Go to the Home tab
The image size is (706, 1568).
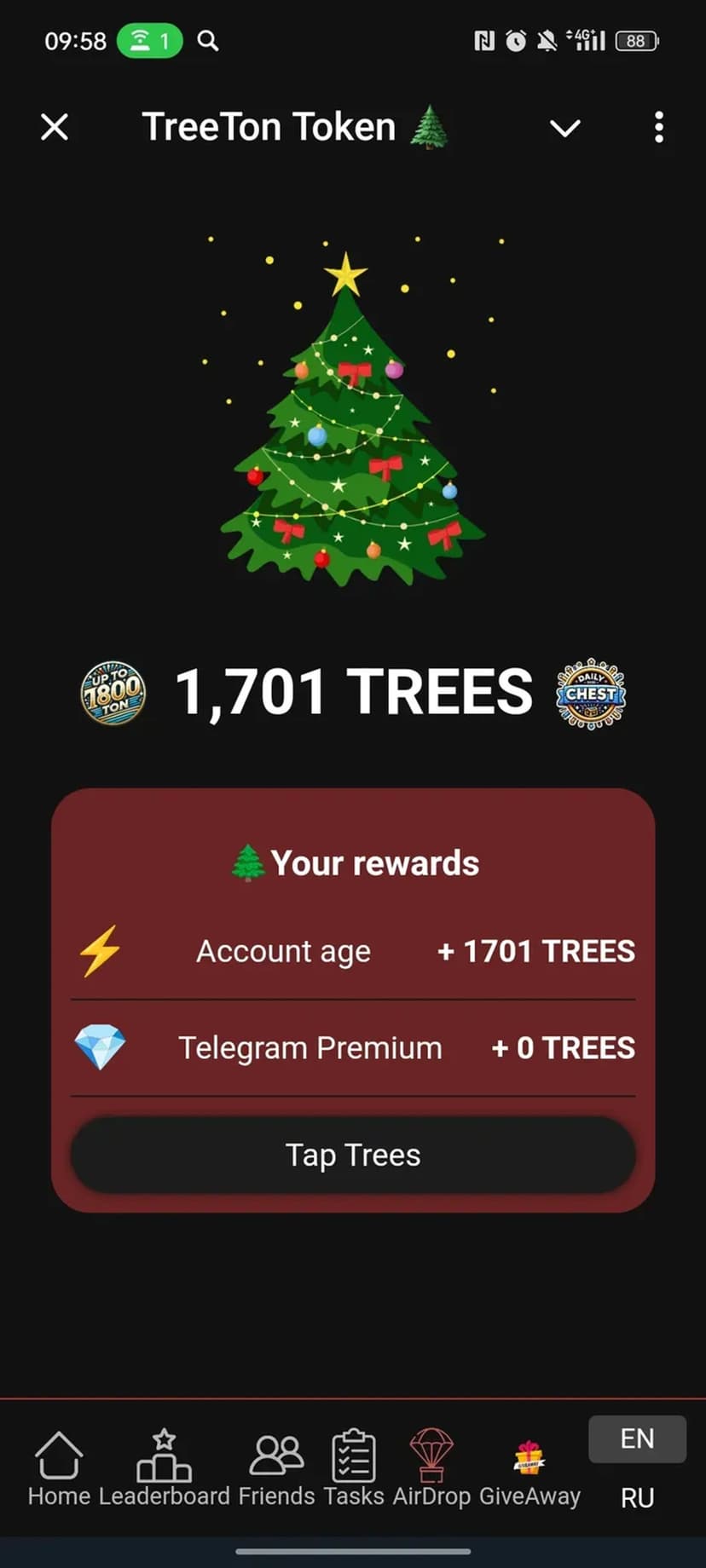[x=59, y=1467]
